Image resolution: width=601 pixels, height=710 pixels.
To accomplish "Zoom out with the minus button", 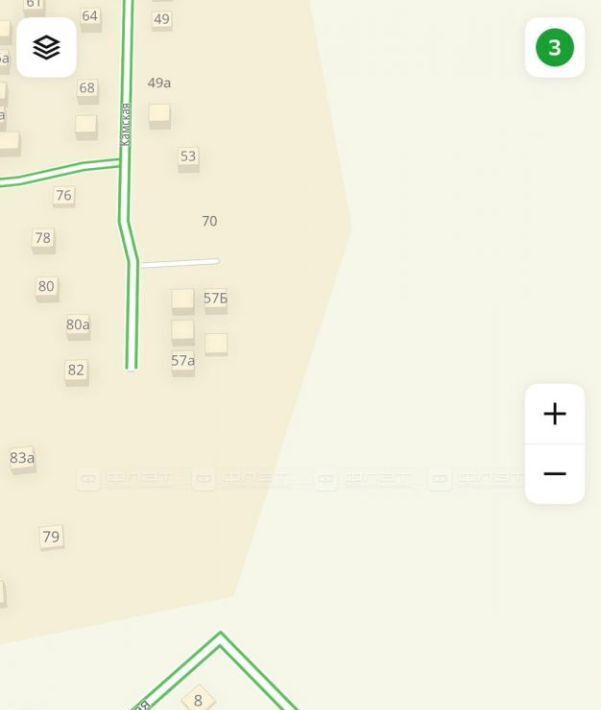I will 554,474.
